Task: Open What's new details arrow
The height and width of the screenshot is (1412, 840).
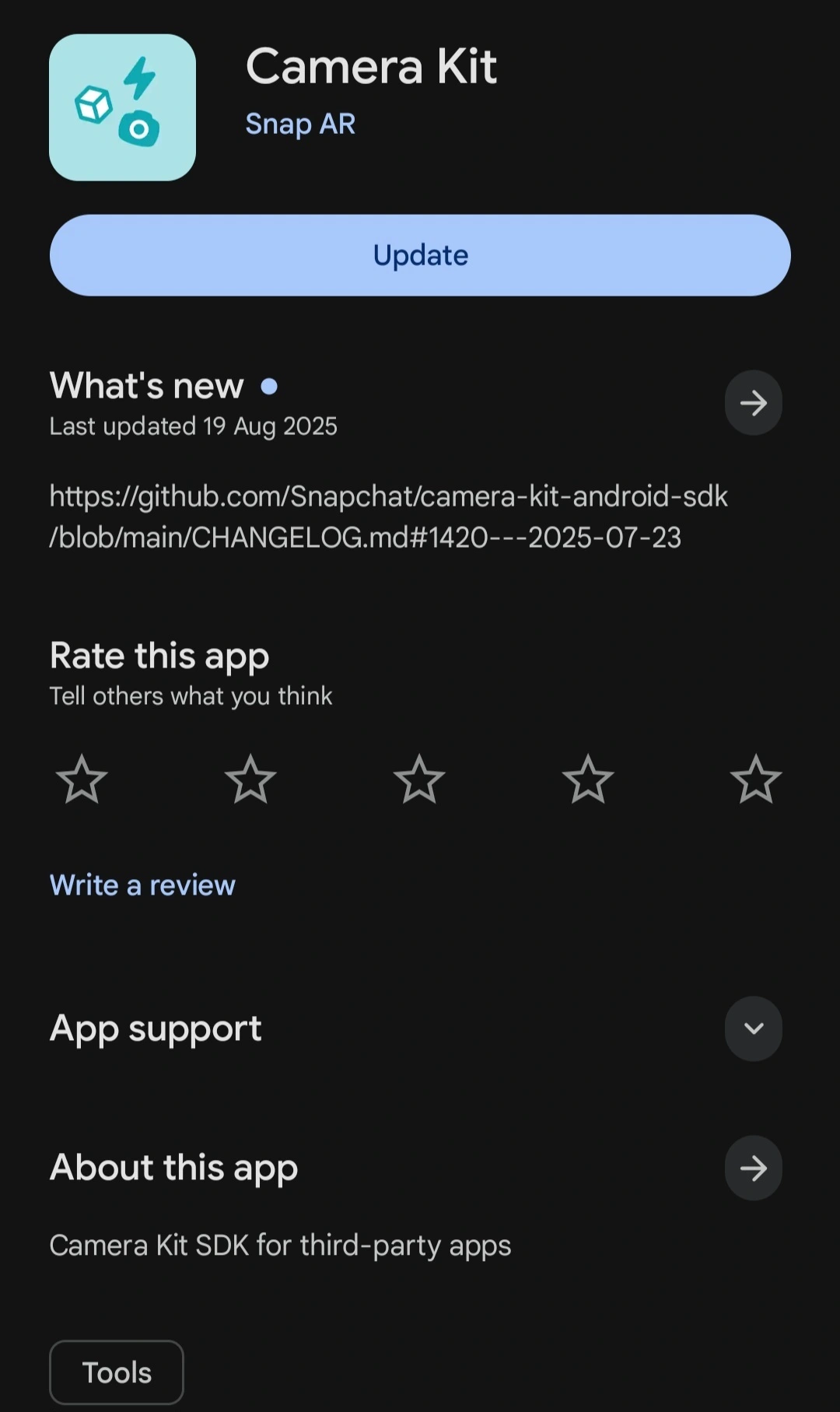Action: coord(753,403)
